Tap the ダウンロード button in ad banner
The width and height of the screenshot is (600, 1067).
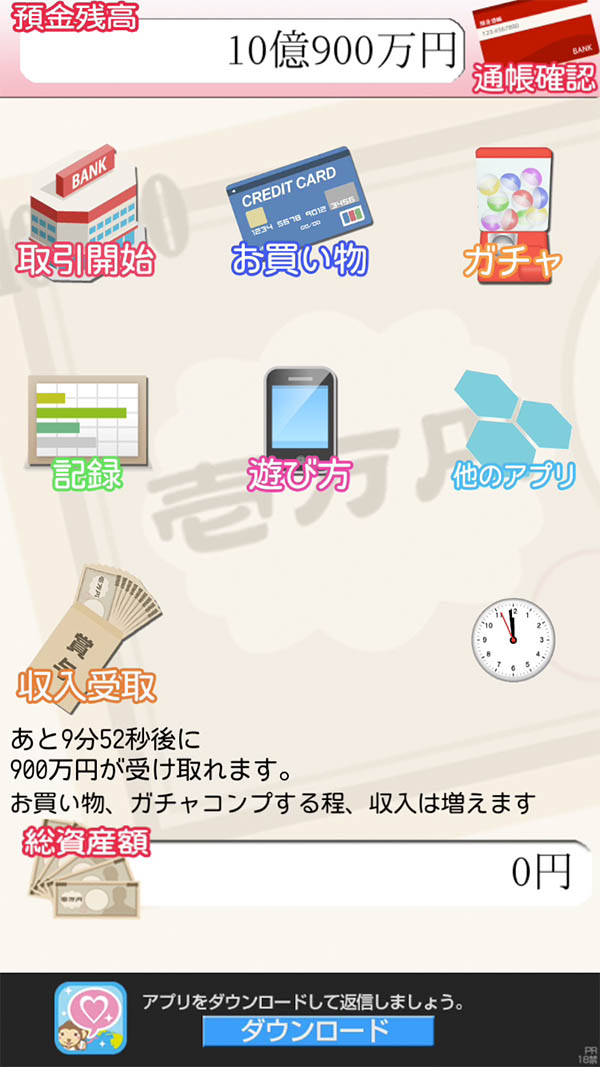[318, 1032]
